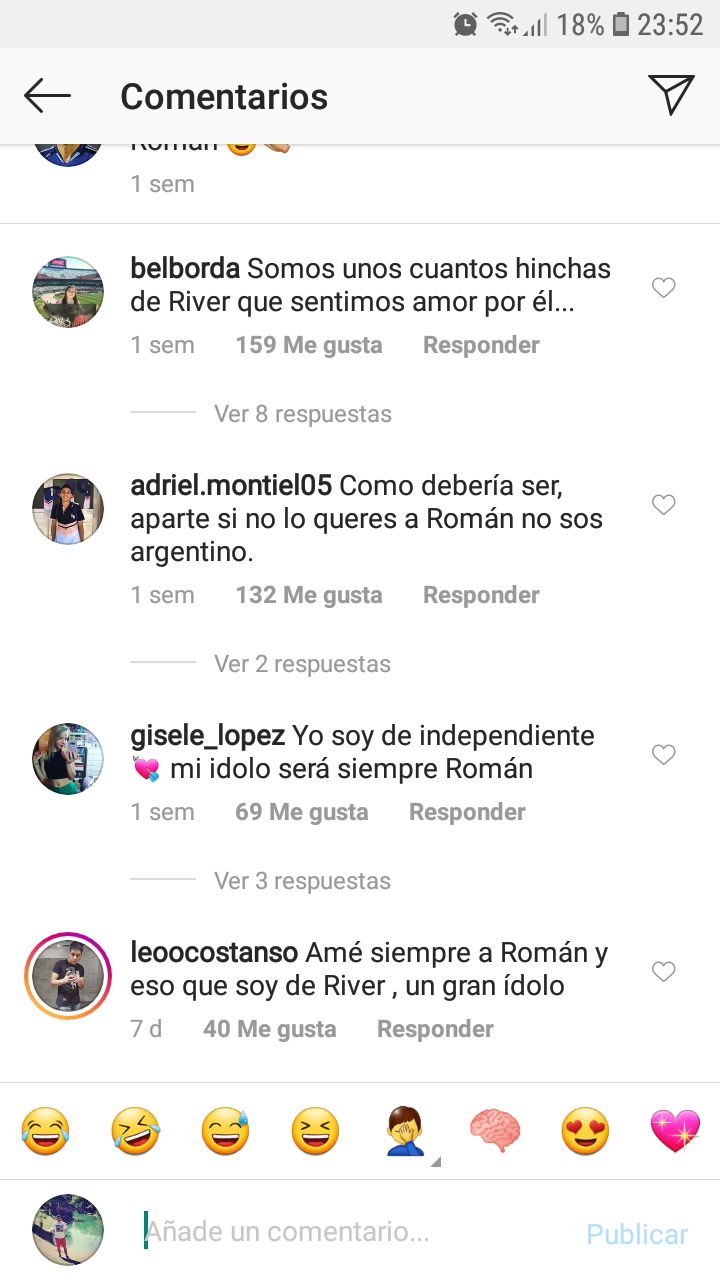Screen dimensions: 720x1280
Task: Expand Ver 3 respuestas
Action: [x=302, y=881]
